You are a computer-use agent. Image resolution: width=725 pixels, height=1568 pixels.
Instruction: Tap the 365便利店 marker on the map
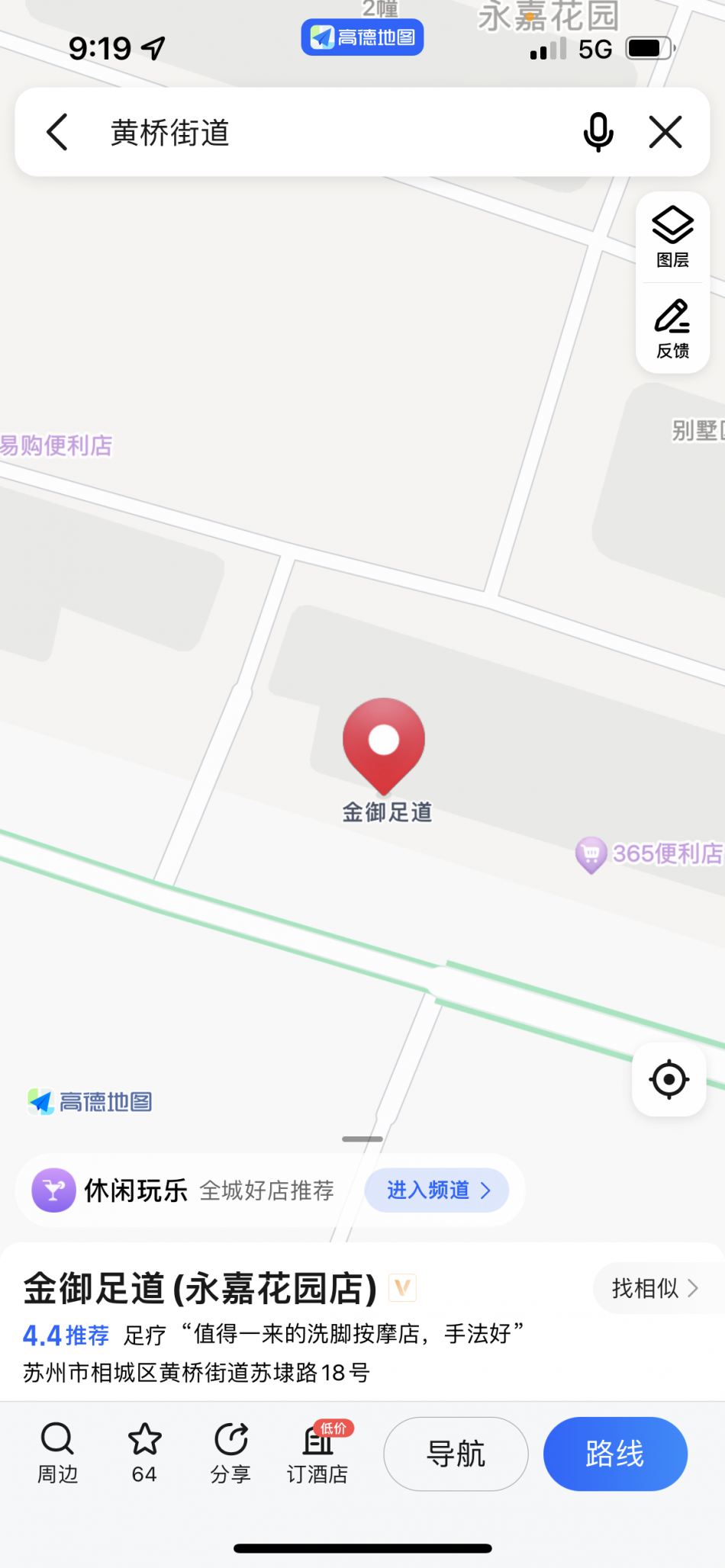[649, 853]
